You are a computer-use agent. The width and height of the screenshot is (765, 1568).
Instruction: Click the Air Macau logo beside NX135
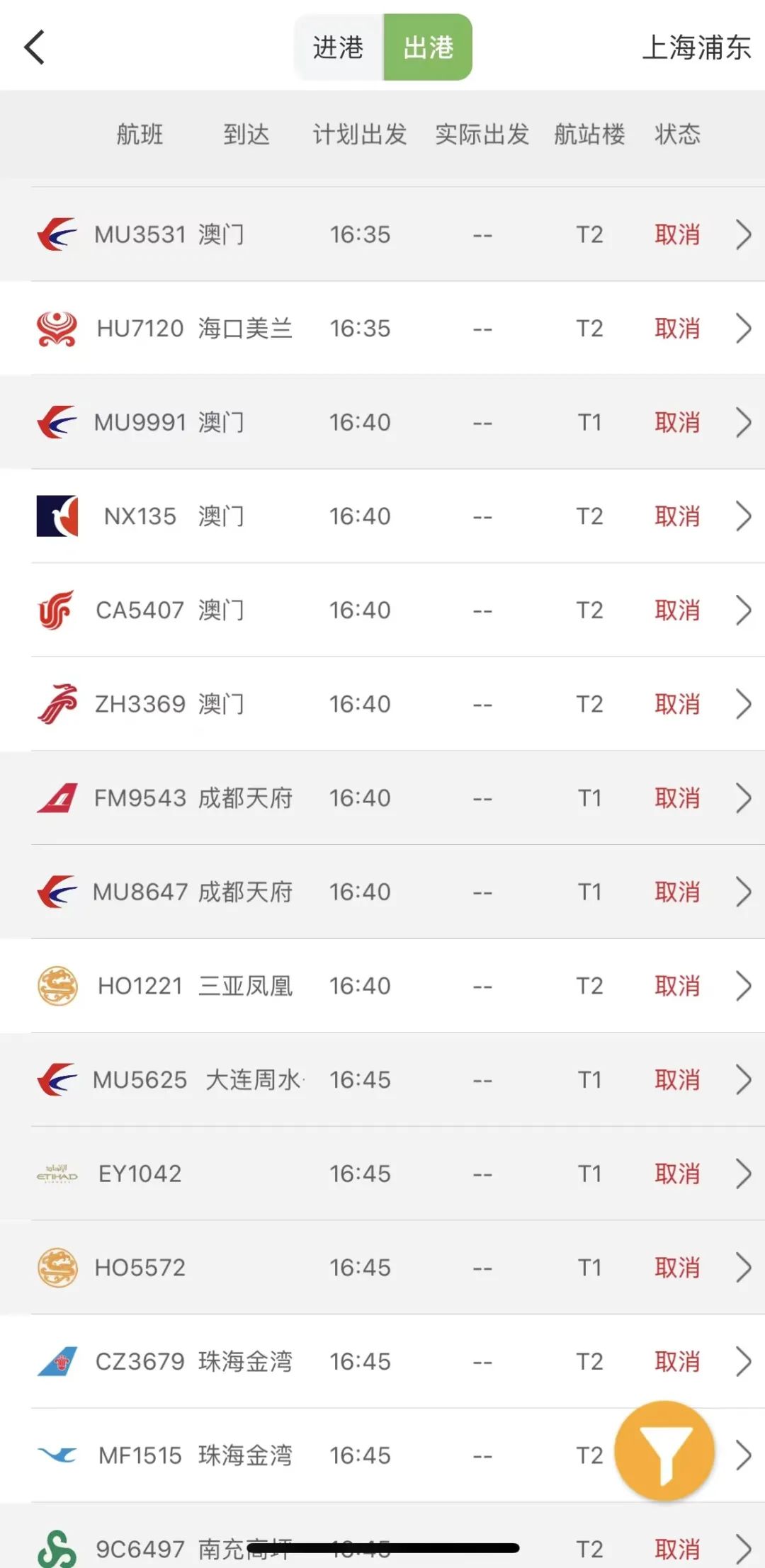pyautogui.click(x=57, y=516)
